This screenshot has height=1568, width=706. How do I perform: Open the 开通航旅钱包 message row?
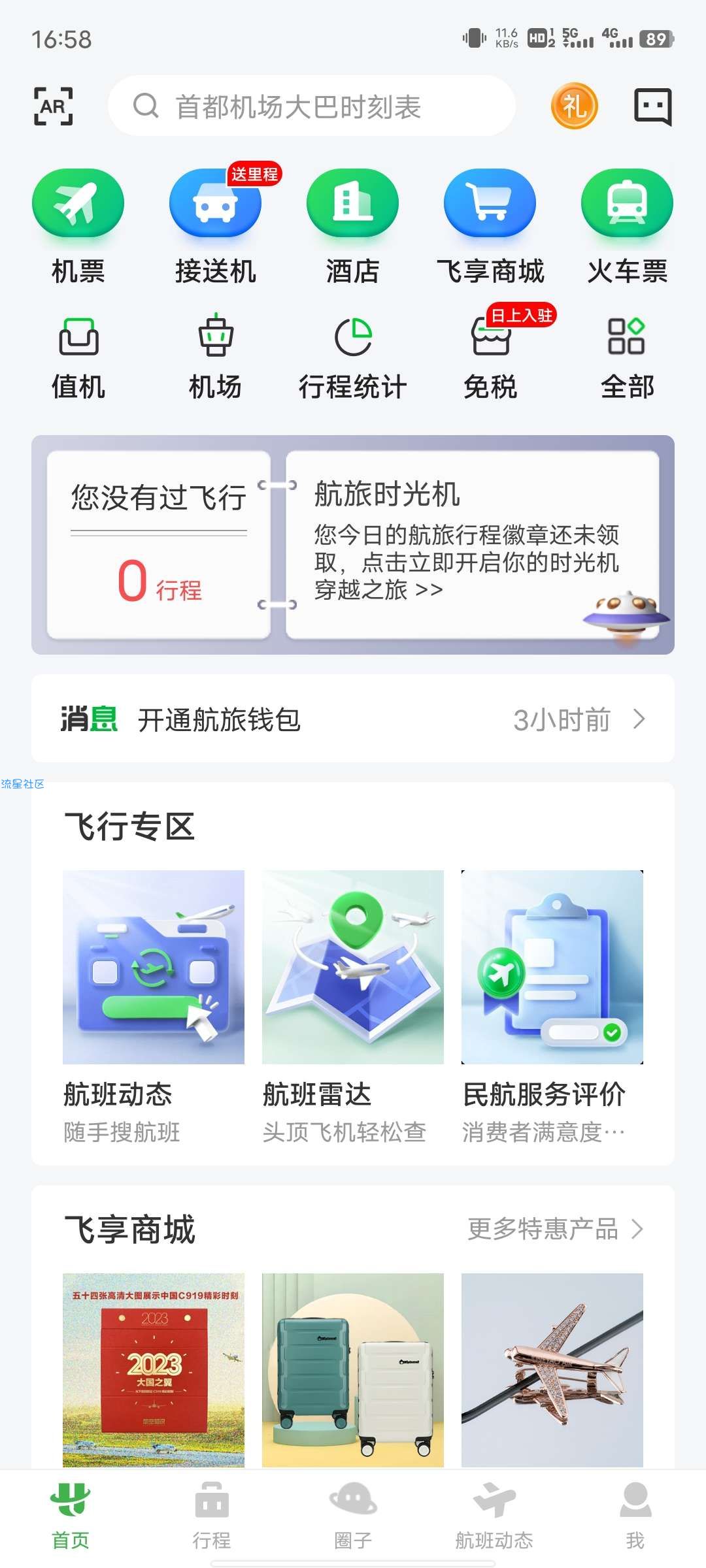pos(353,719)
